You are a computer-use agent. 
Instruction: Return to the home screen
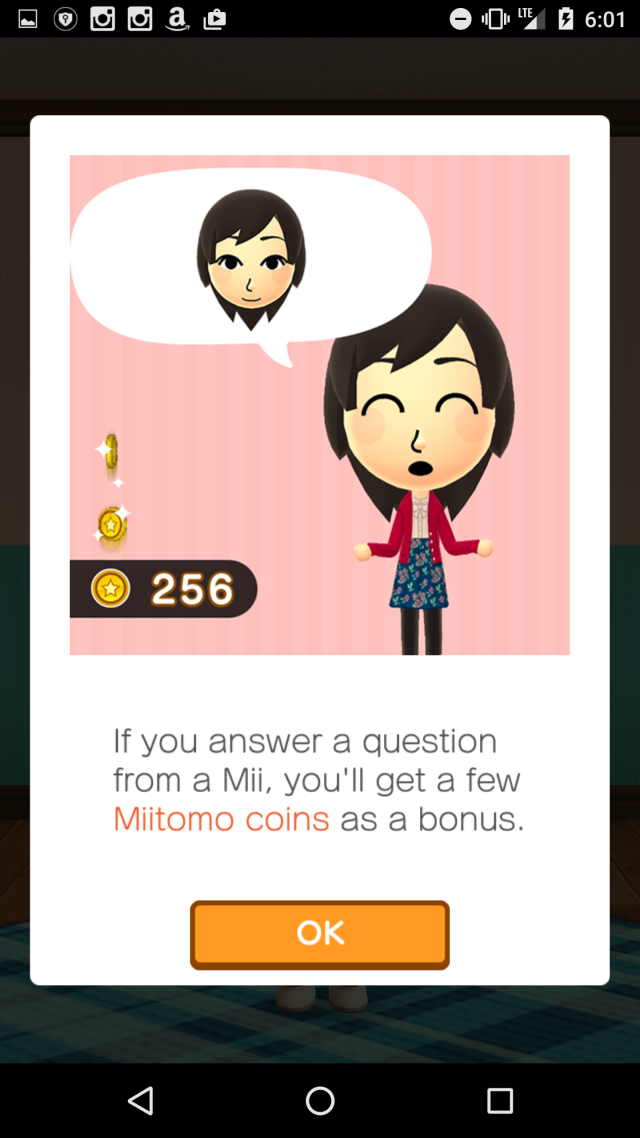pos(320,1100)
